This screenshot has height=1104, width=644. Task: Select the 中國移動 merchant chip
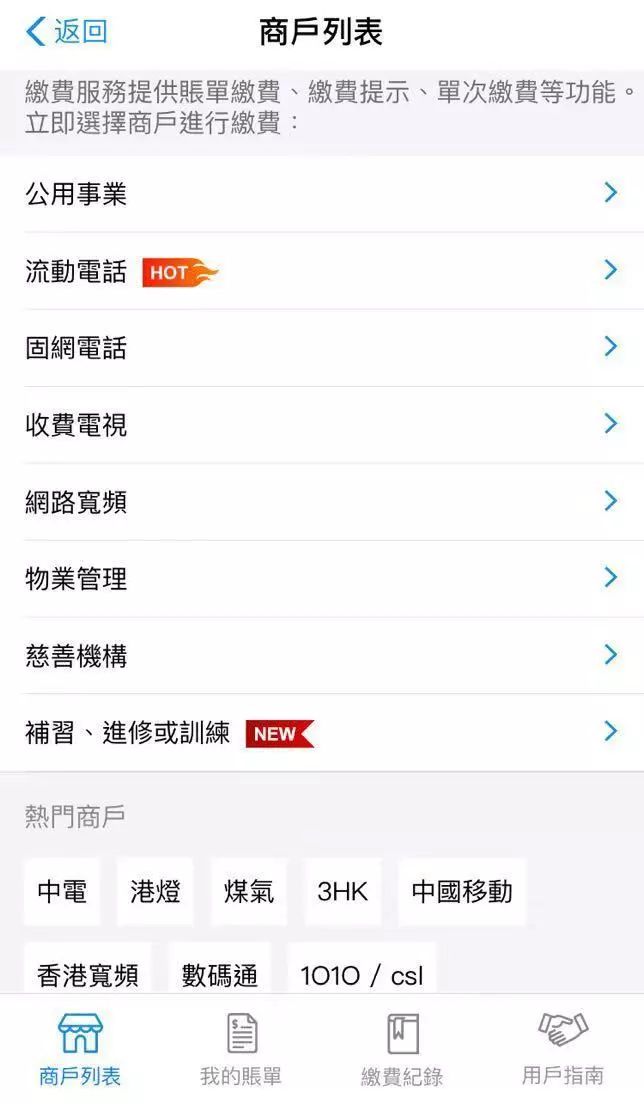pos(462,891)
